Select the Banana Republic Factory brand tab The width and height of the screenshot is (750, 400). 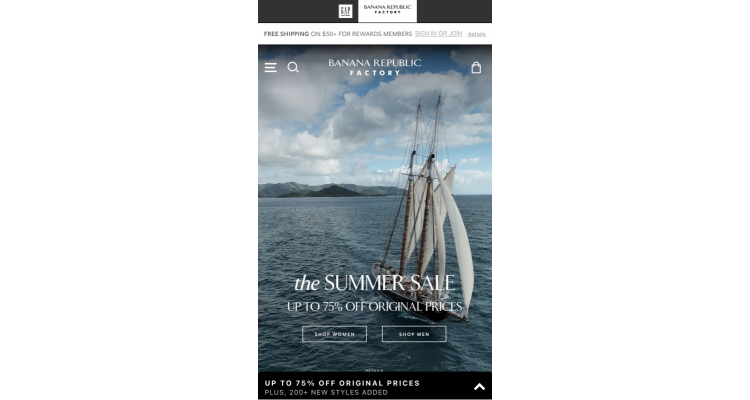point(387,11)
